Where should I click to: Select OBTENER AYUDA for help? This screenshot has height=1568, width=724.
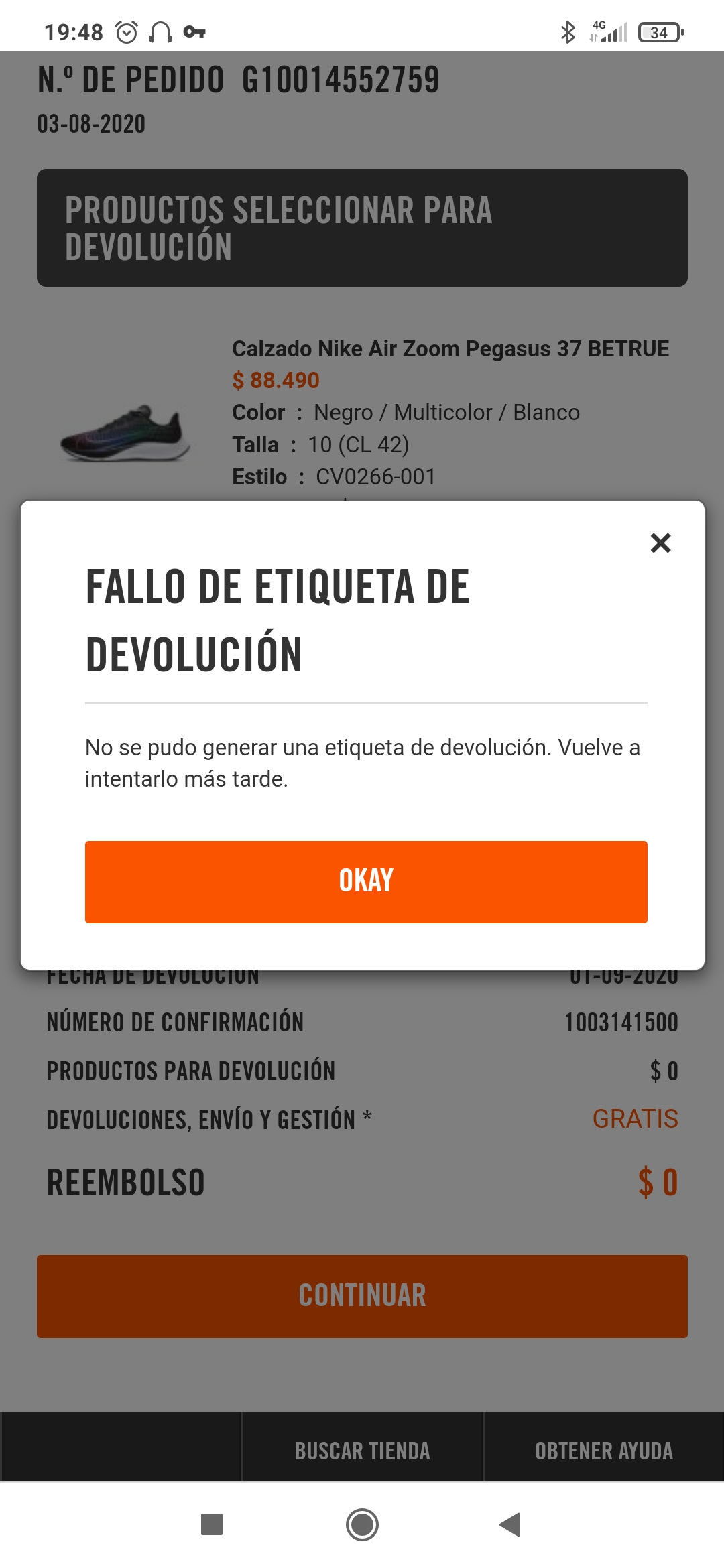[603, 1451]
